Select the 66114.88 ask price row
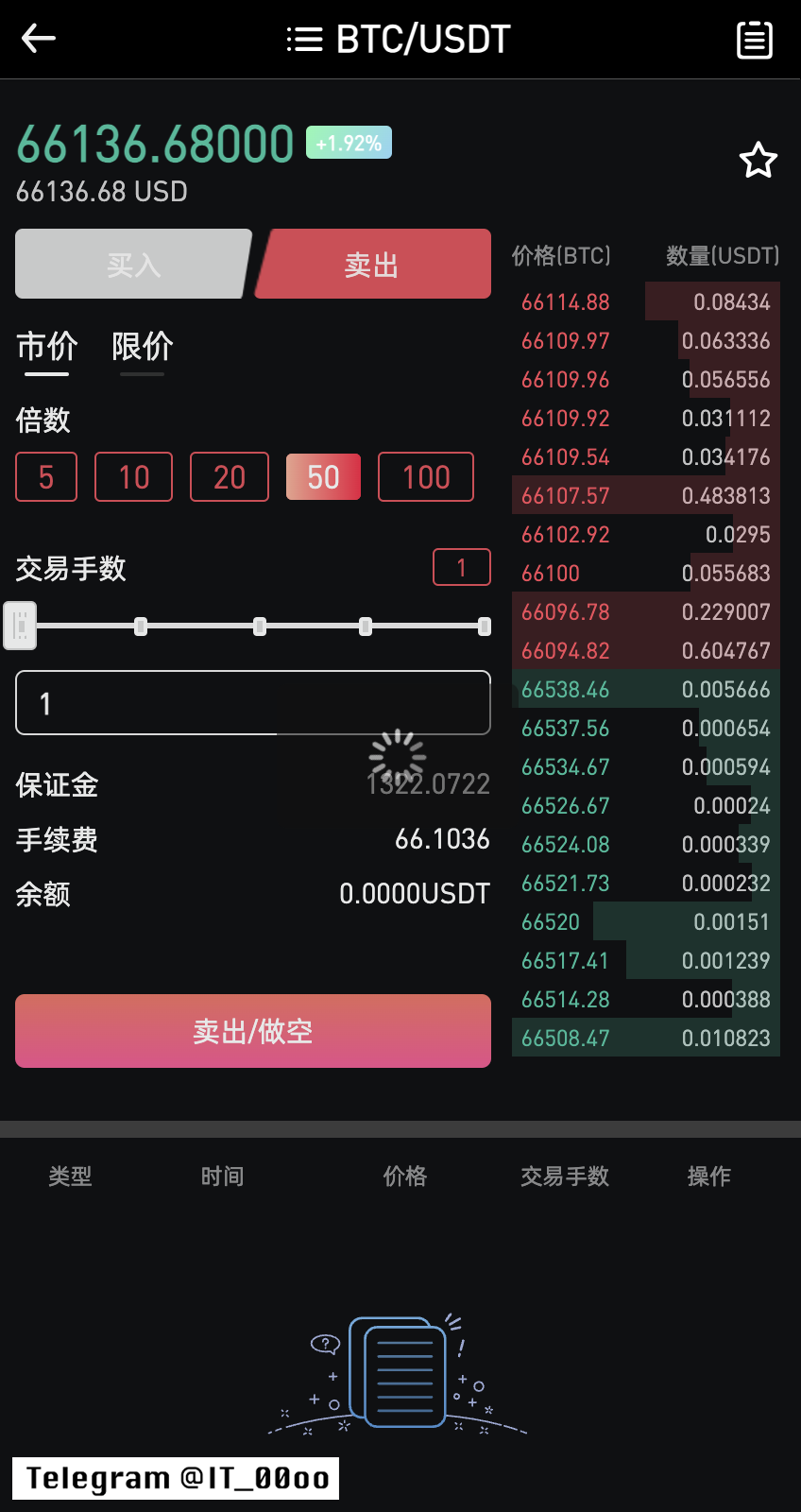The width and height of the screenshot is (801, 1512). coord(645,302)
